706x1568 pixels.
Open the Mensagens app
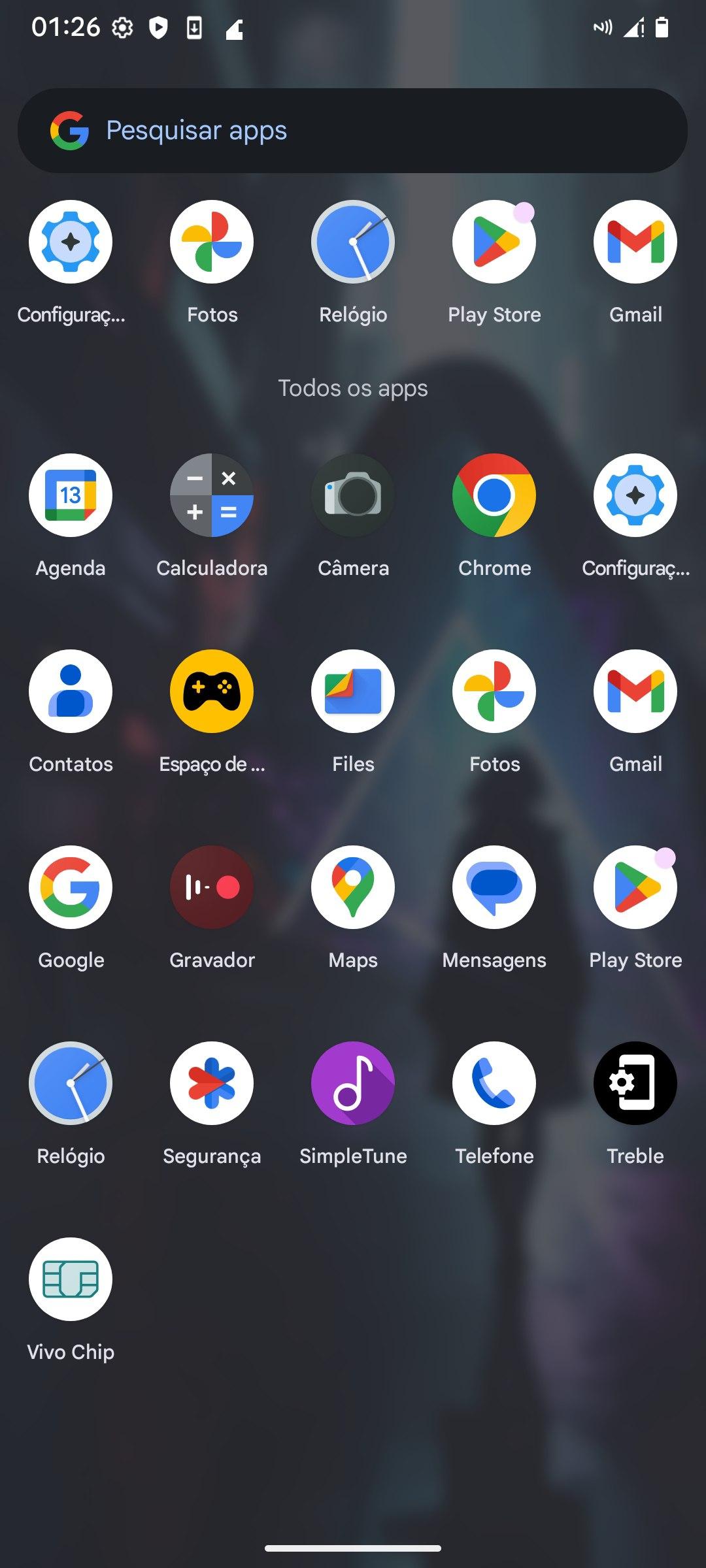point(494,888)
